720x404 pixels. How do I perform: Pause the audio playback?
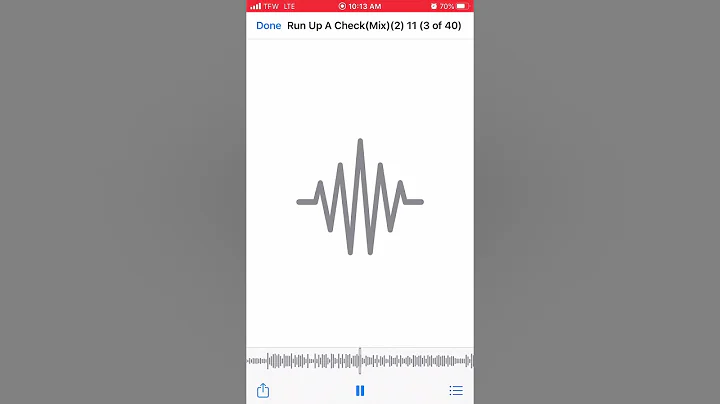360,391
